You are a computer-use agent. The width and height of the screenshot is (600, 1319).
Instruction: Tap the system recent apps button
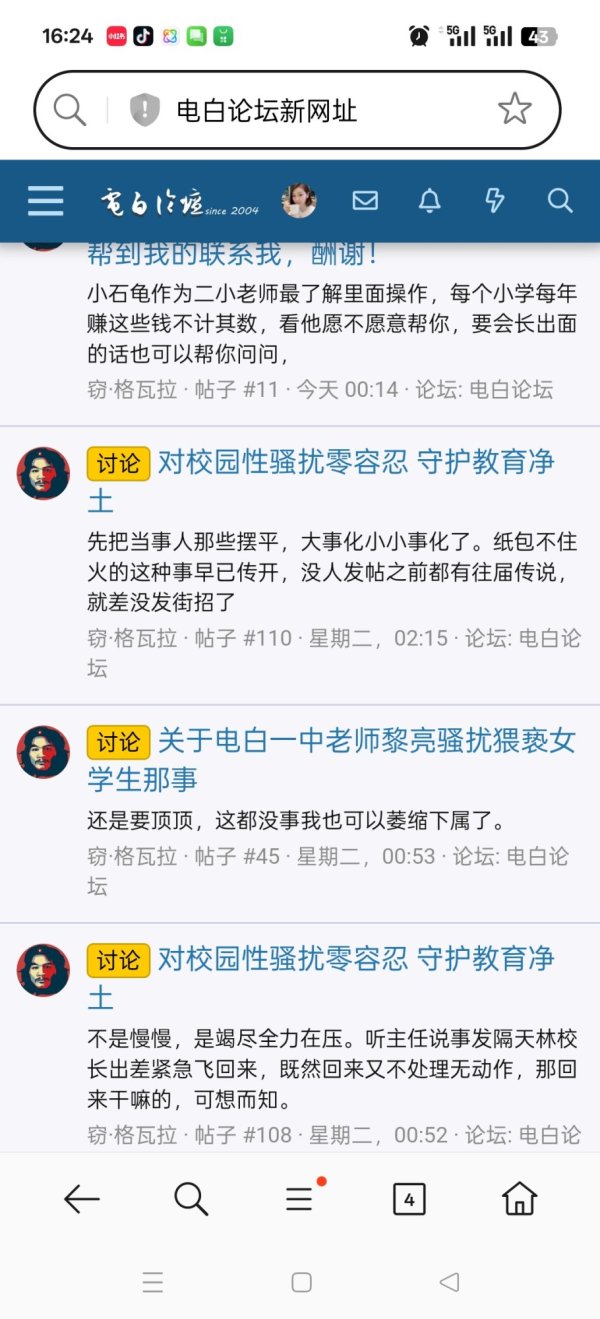(153, 1283)
